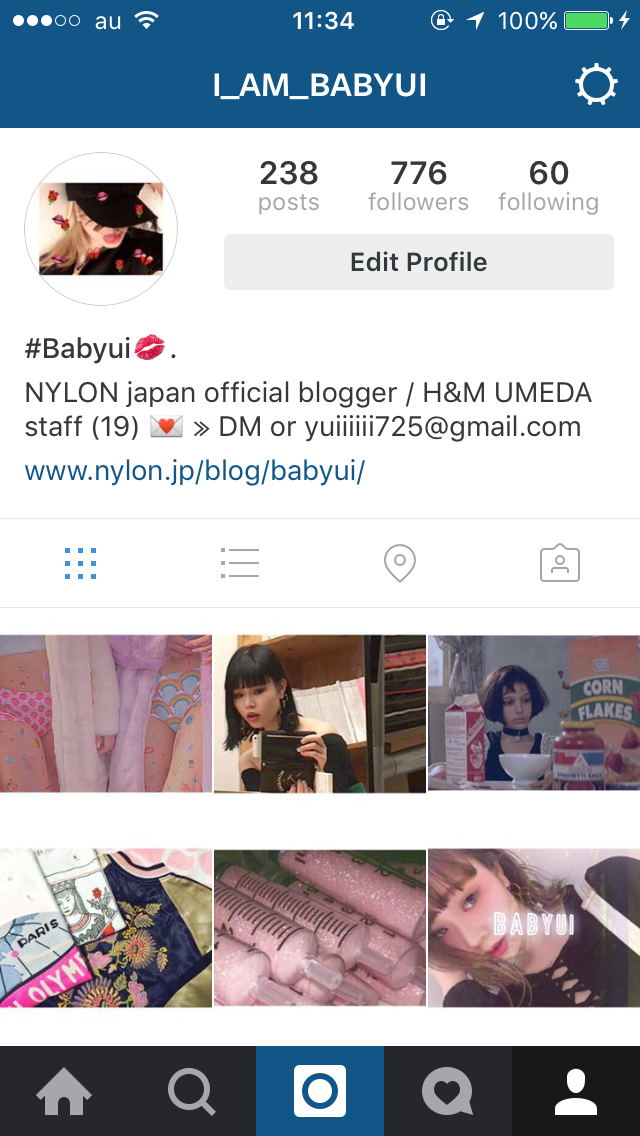Open the pink glitter syringes post

coord(320,927)
